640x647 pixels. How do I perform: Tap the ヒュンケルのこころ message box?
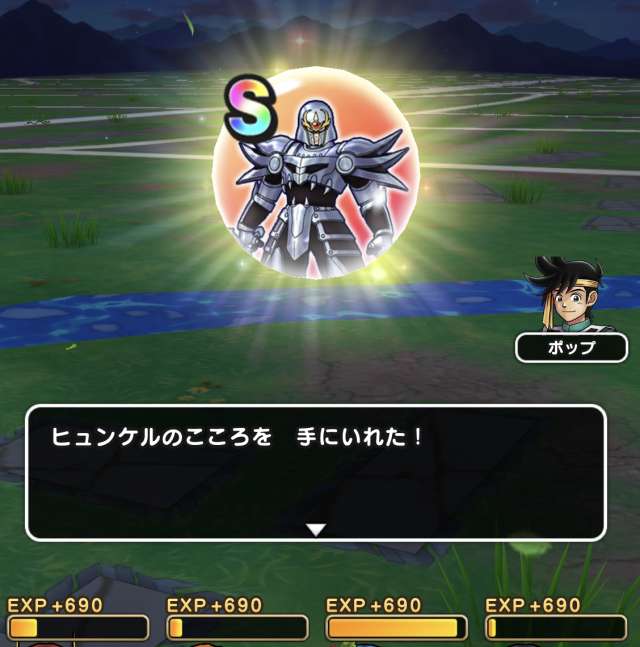(315, 470)
